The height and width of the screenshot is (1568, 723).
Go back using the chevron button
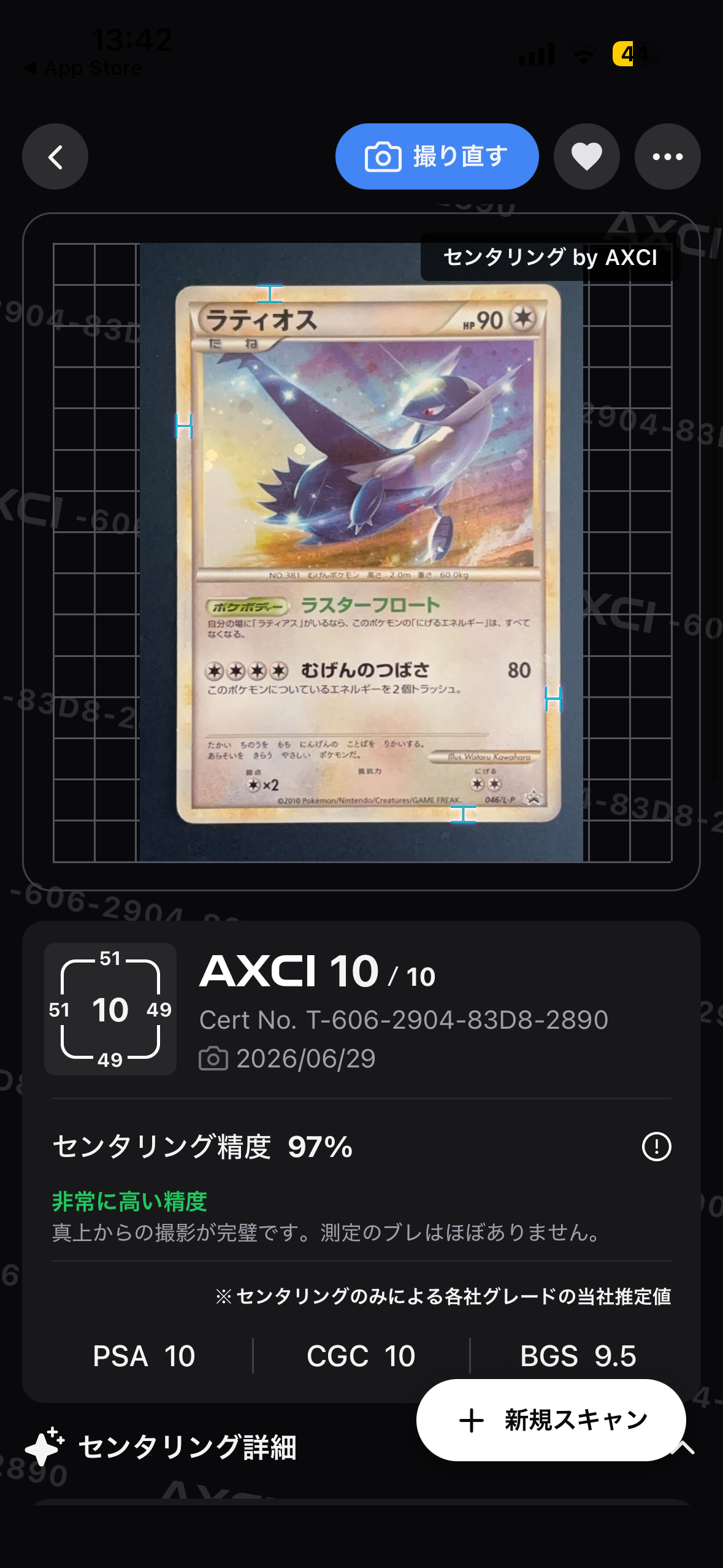tap(55, 157)
